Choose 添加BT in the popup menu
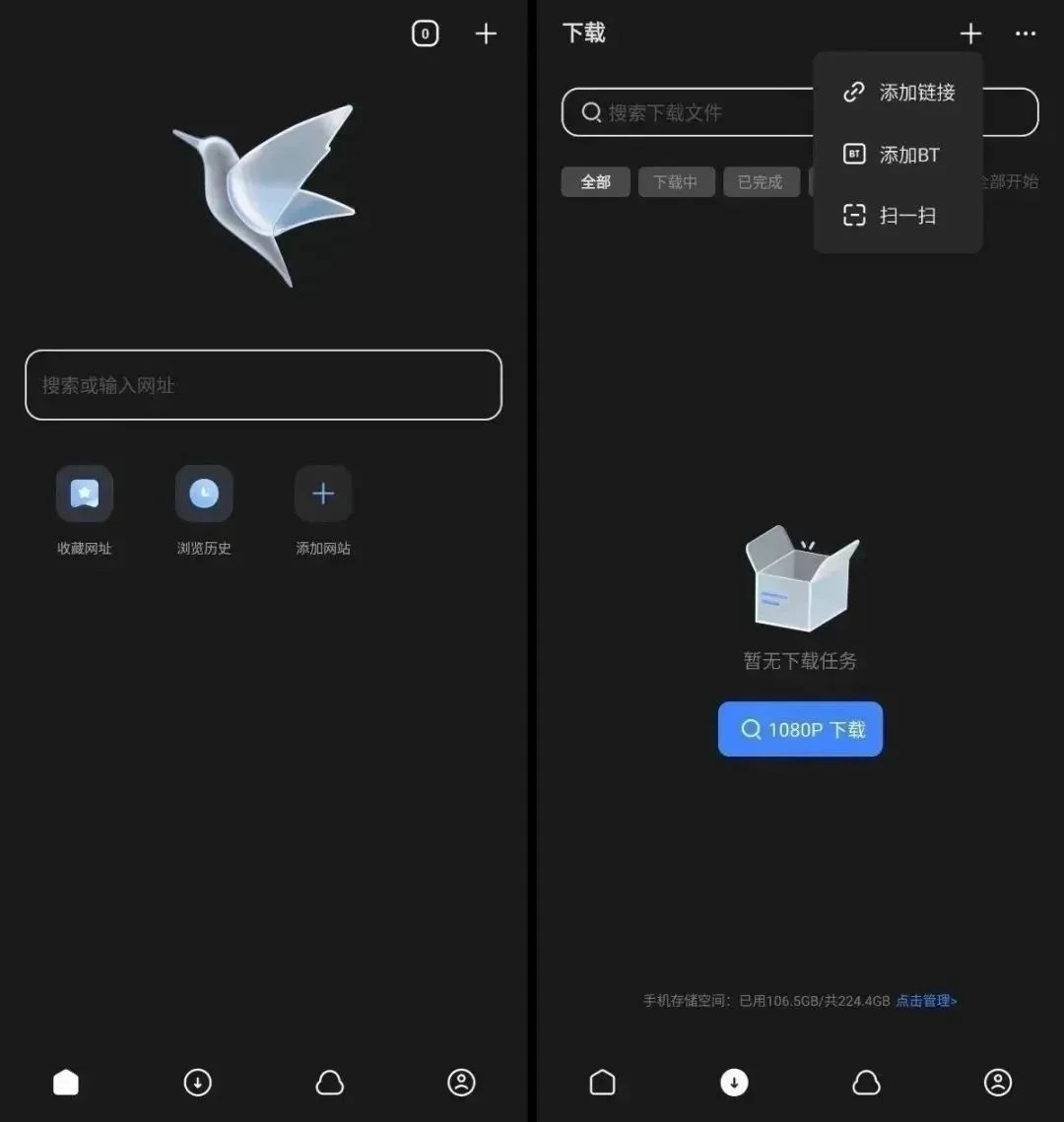Screen dimensions: 1064x1122 (x=898, y=155)
